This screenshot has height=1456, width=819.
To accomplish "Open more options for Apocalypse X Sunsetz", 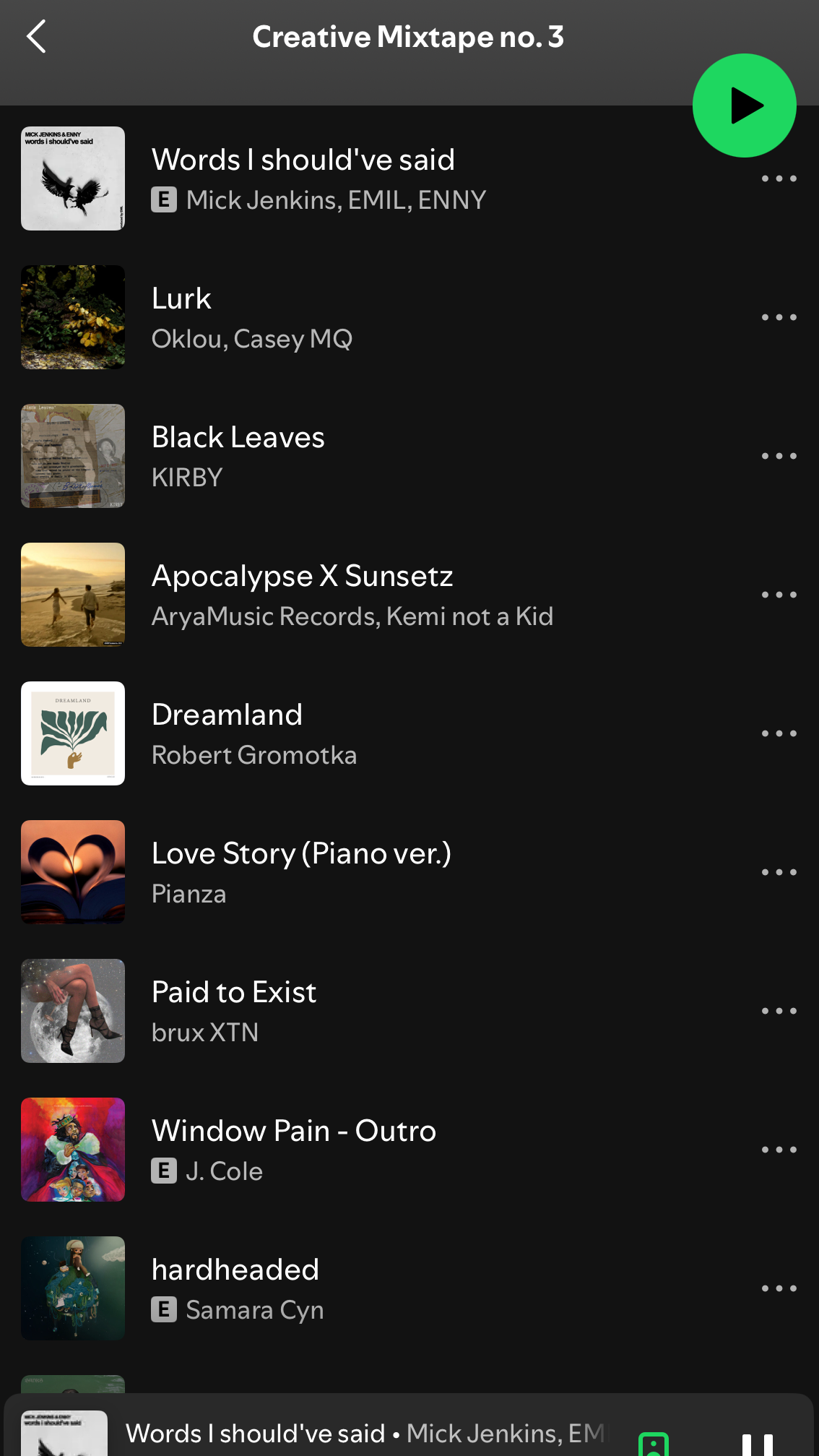I will [x=779, y=595].
